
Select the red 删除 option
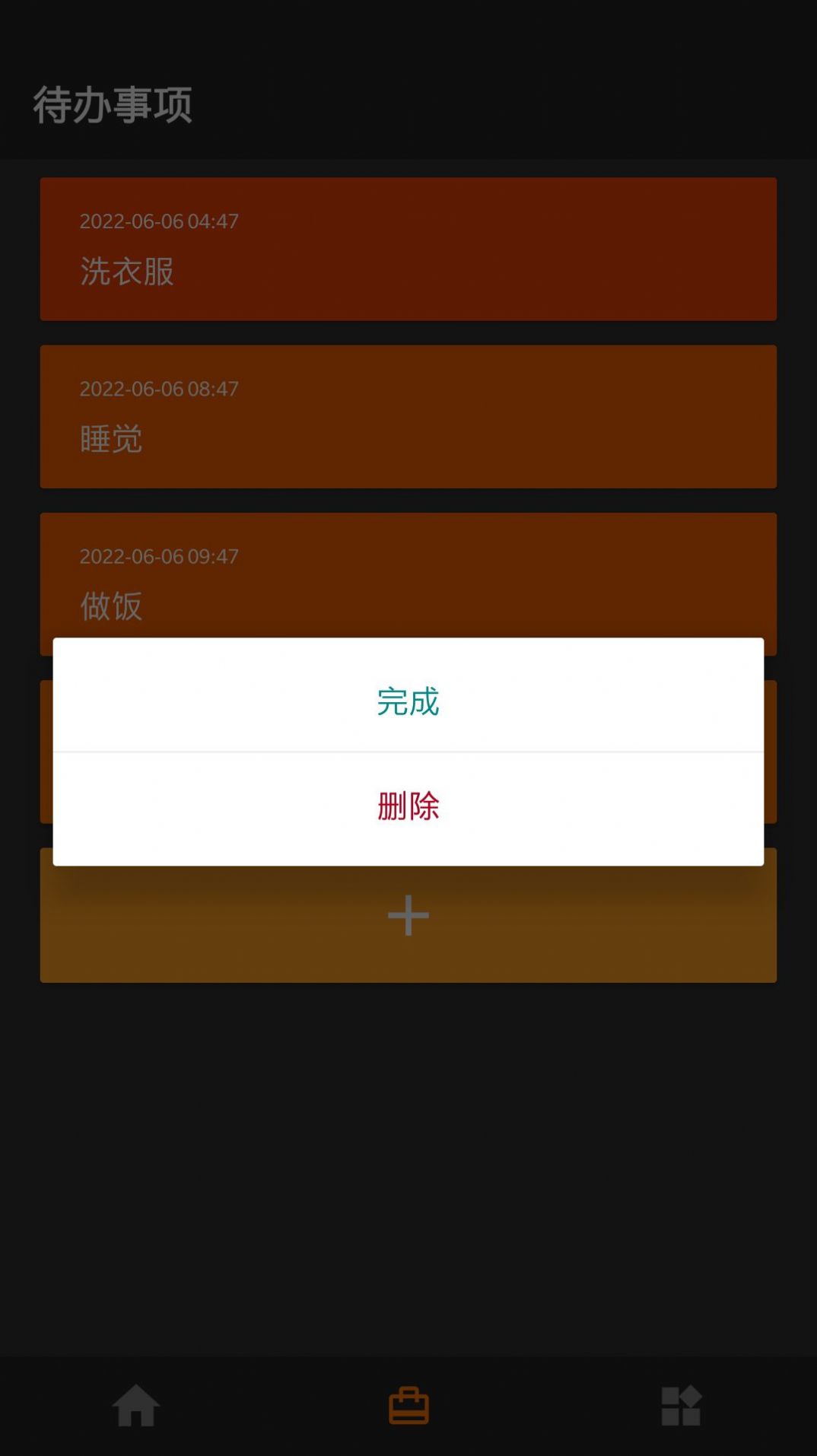(408, 806)
